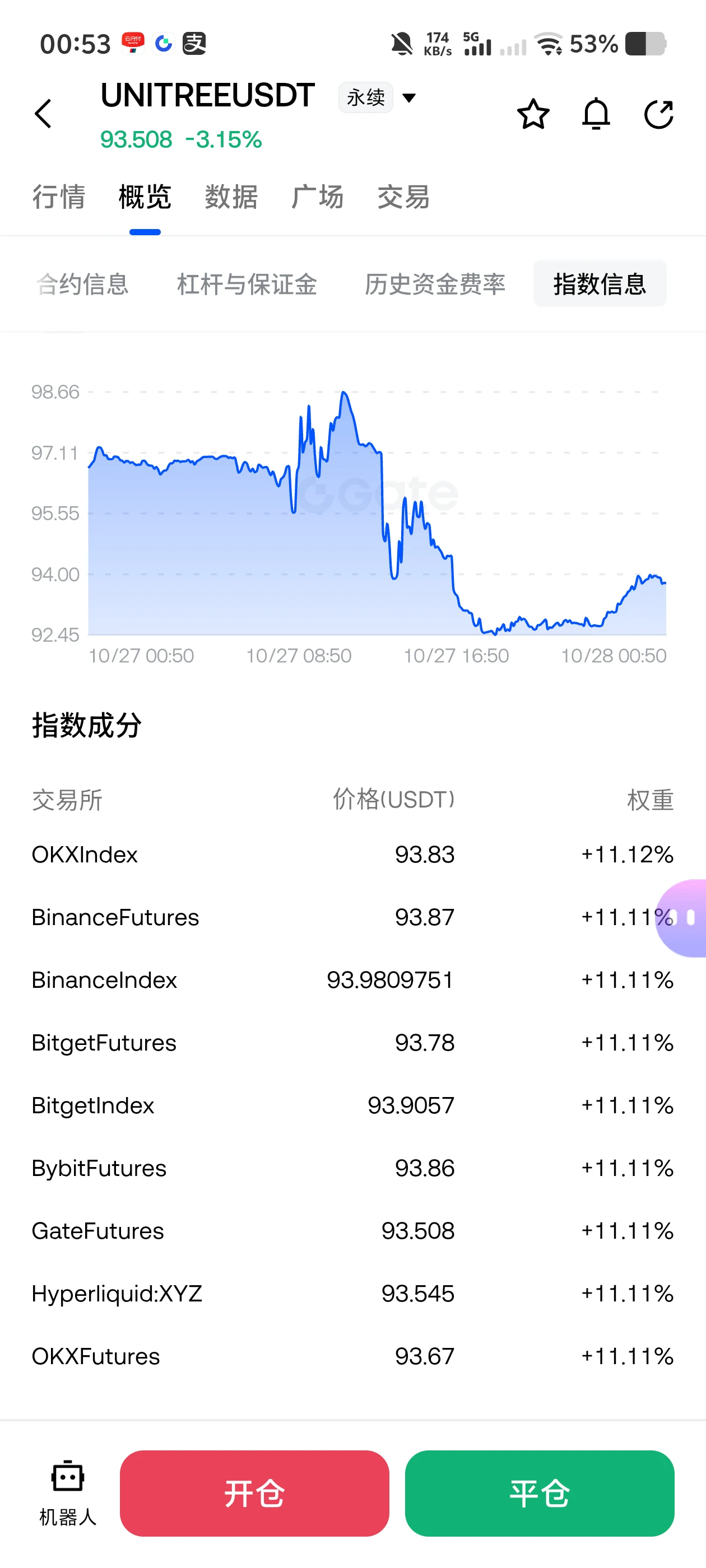Screen dimensions: 706x1568
Task: Switch to the 数据 tab
Action: click(x=231, y=197)
